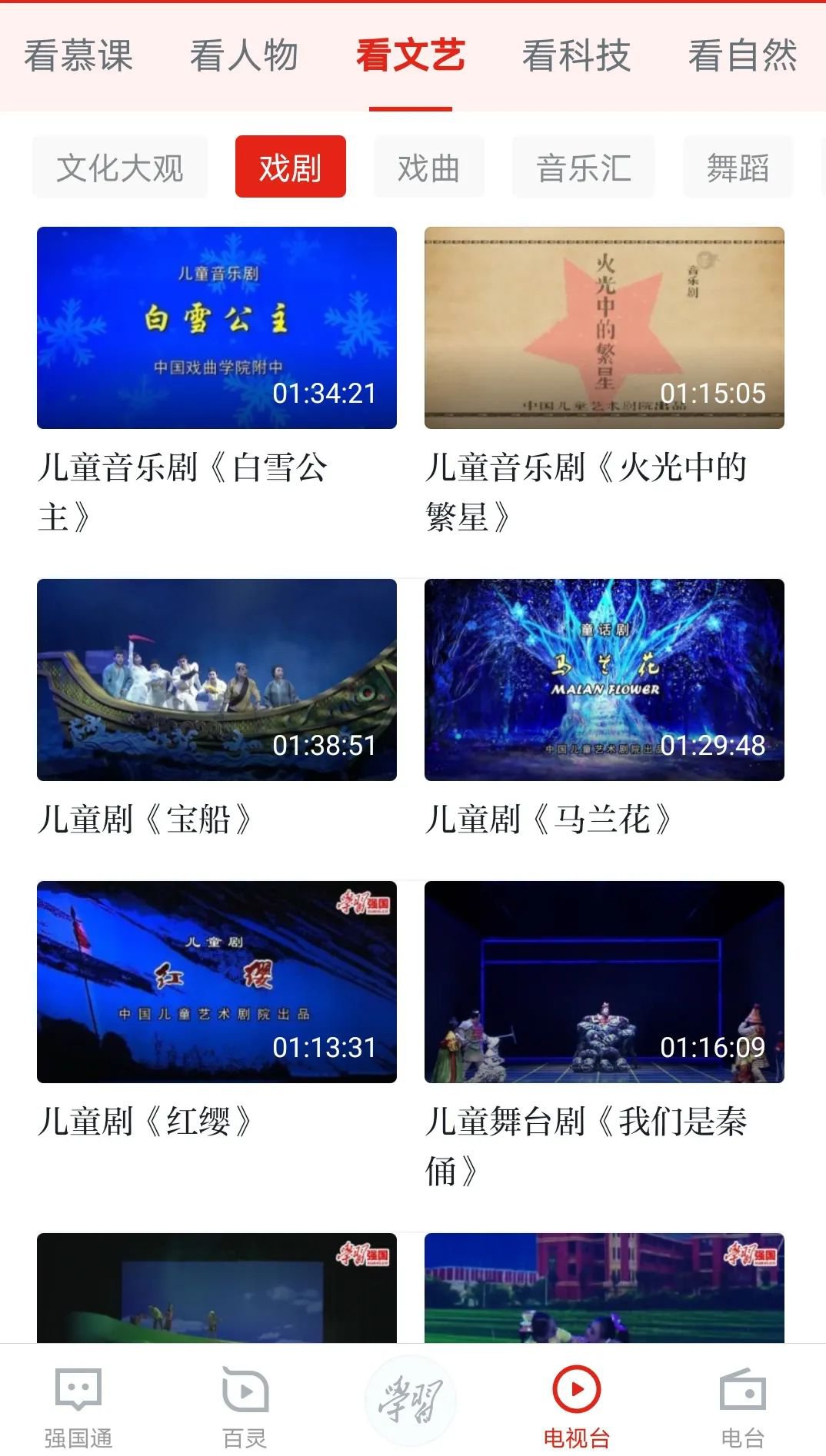Choose the 音乐汇 category chip
826x1456 pixels.
[584, 168]
